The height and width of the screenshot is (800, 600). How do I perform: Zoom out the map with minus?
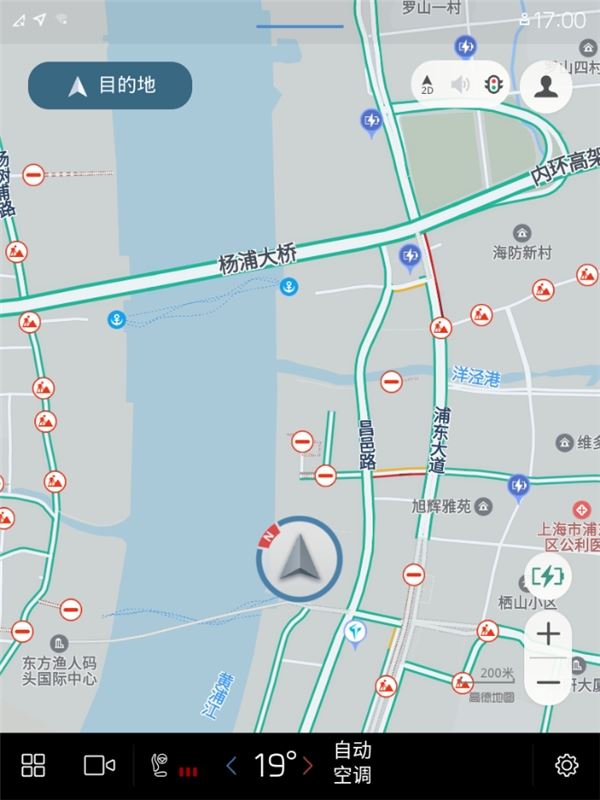pyautogui.click(x=548, y=682)
